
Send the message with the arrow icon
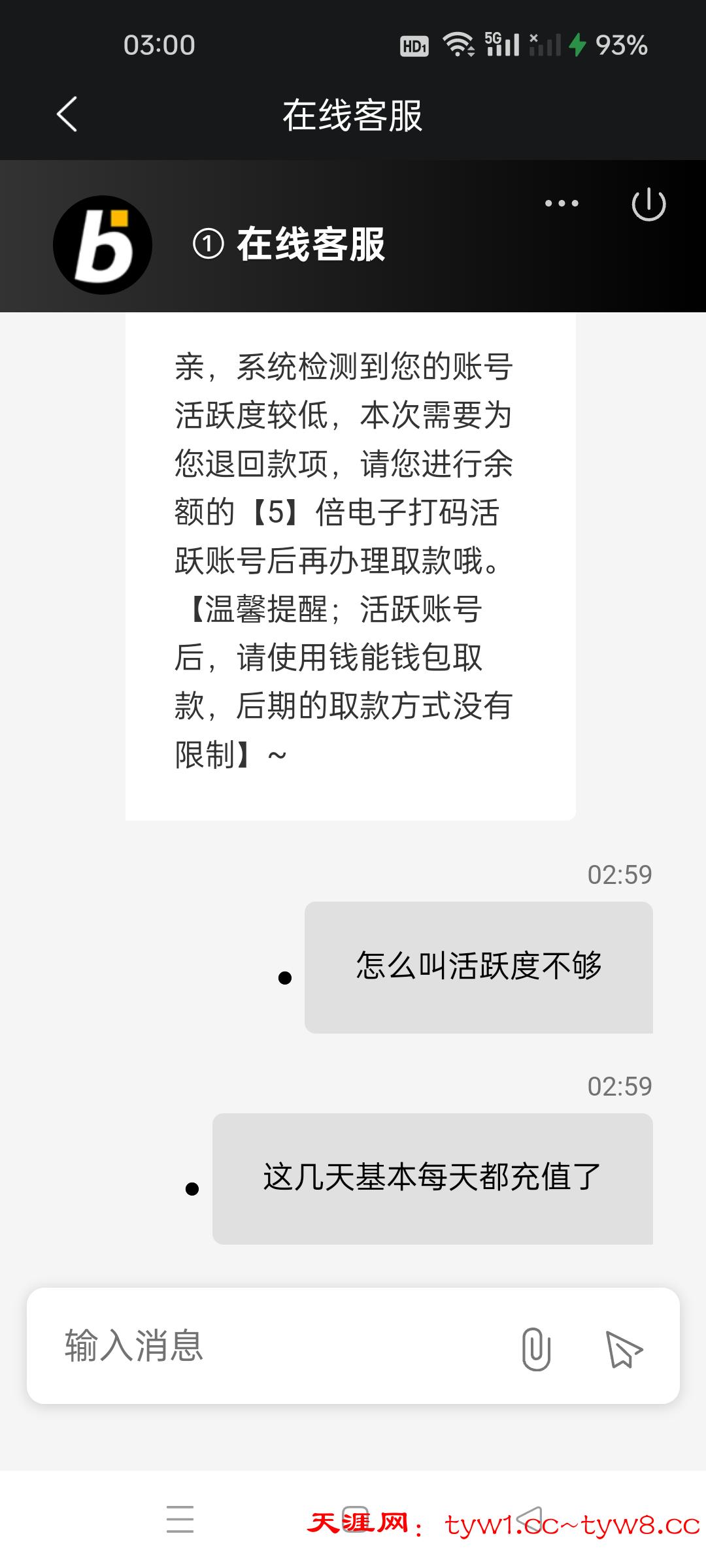pos(624,1348)
